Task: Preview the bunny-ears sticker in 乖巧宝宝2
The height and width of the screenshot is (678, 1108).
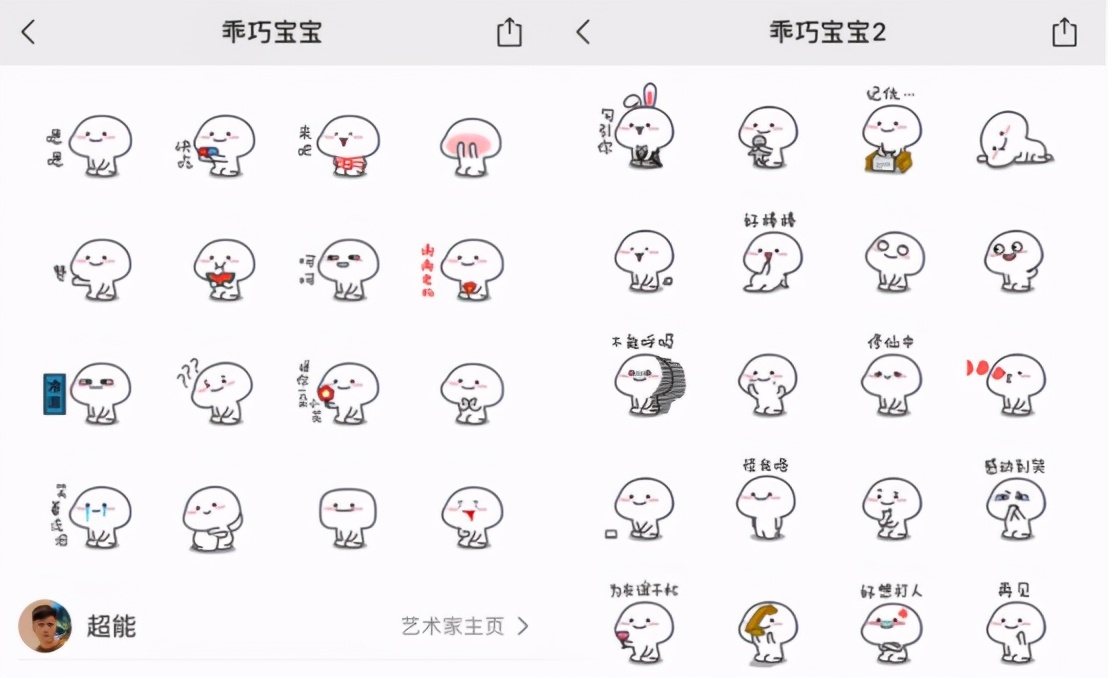Action: point(643,128)
